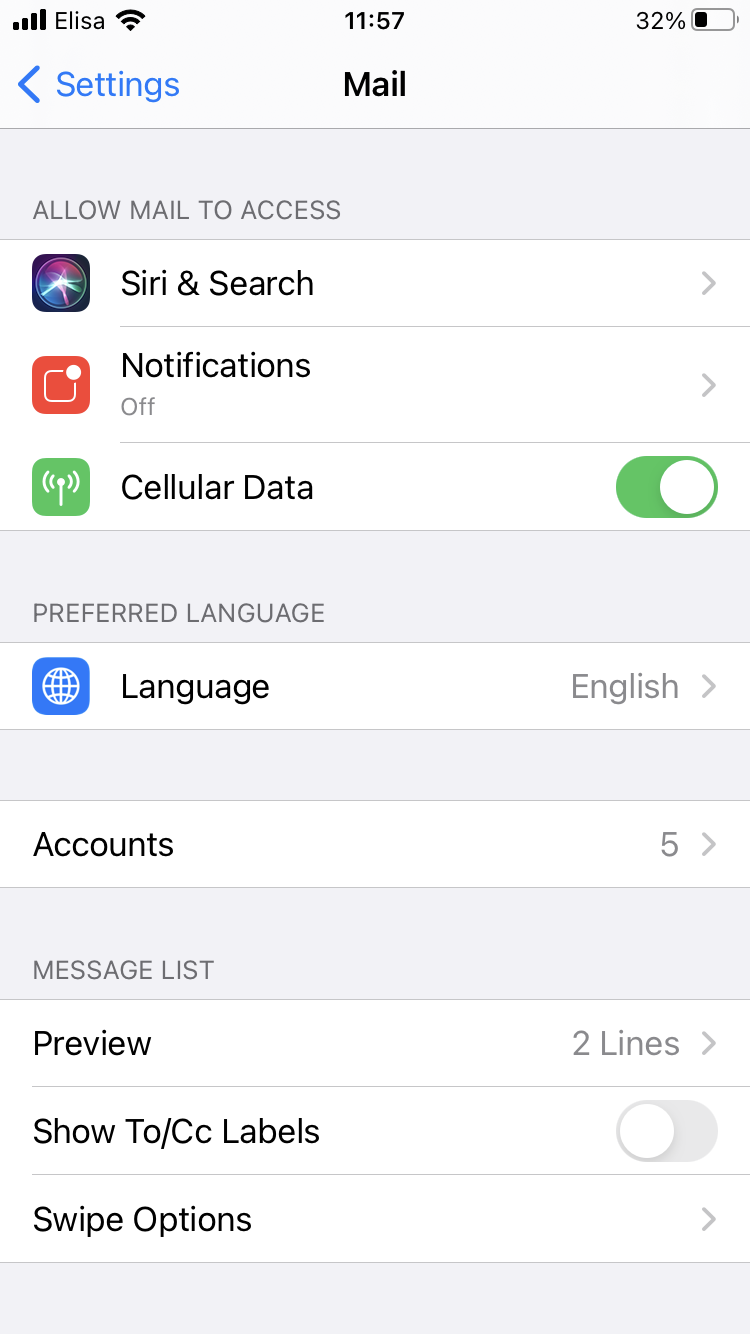Enable Show To/Cc Labels

coord(666,1131)
